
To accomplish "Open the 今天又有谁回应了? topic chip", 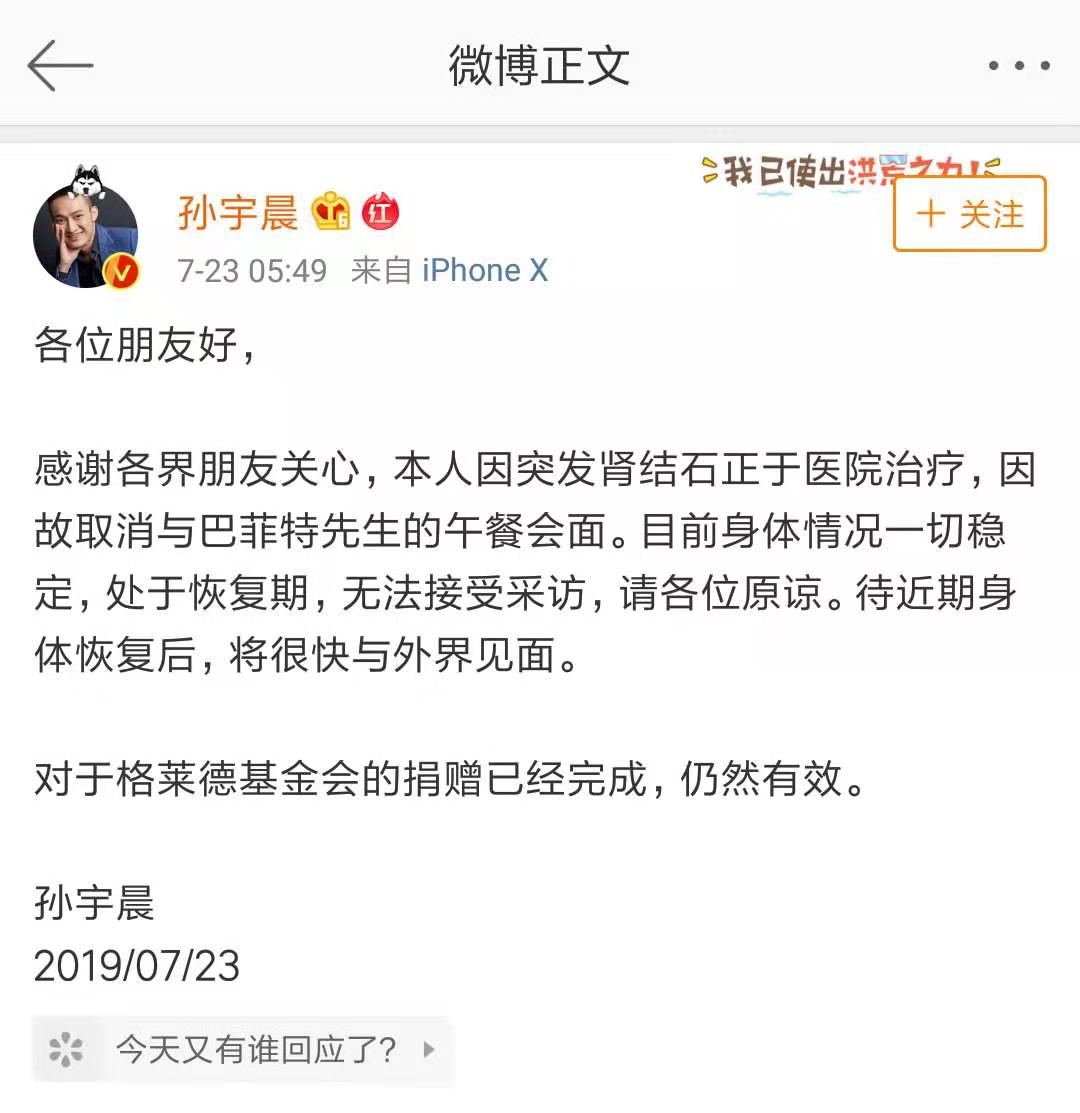I will pos(243,1050).
